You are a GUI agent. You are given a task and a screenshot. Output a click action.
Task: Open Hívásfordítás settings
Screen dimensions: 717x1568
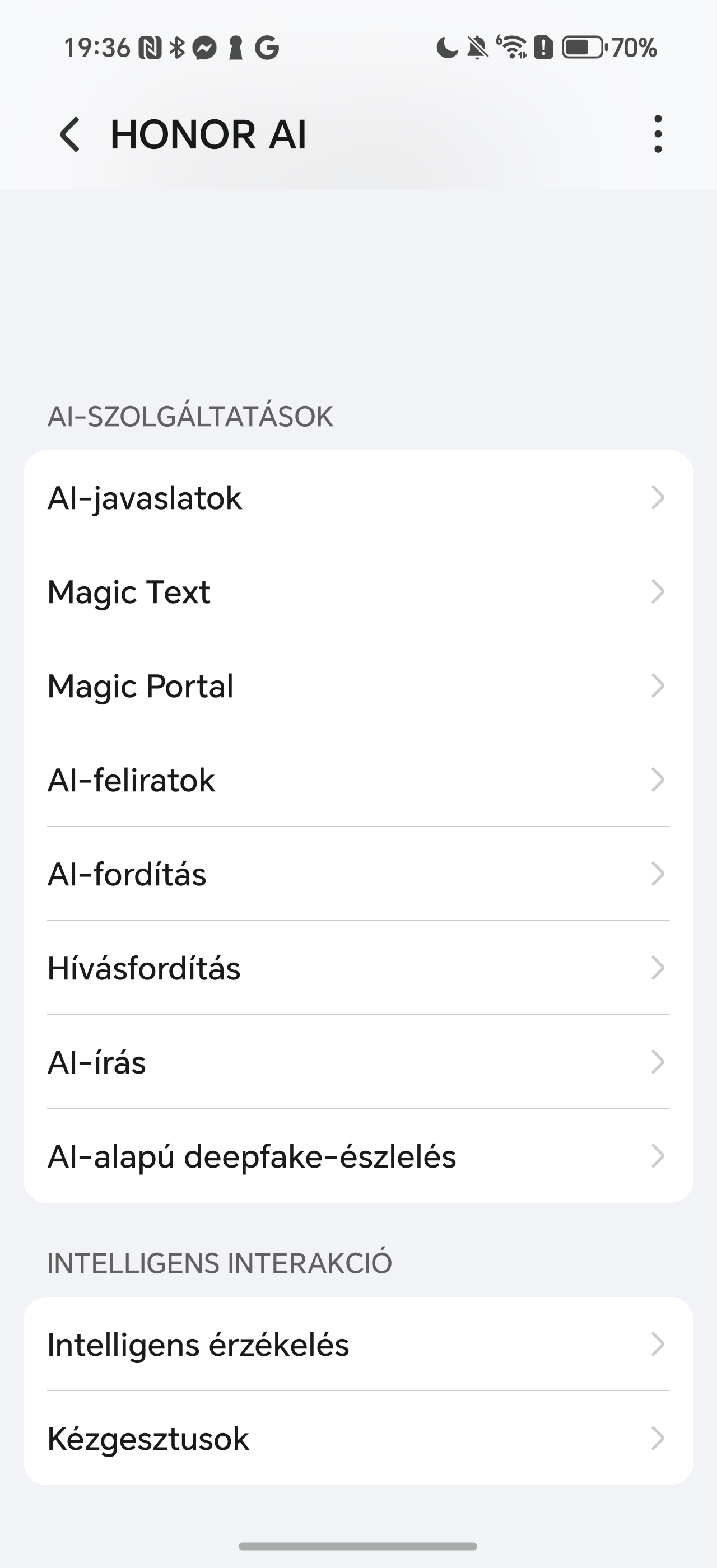(358, 968)
